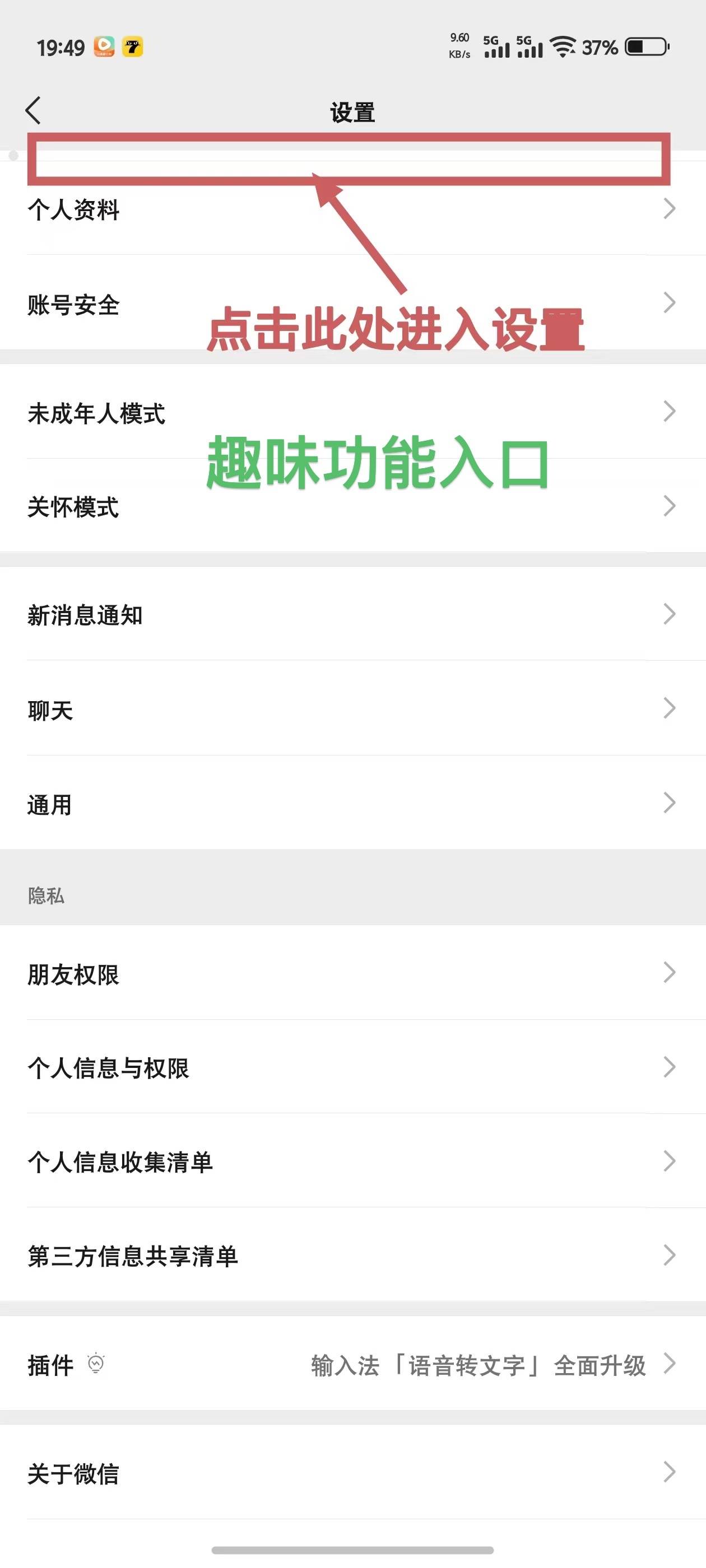Tap the screen recorder icon in status bar
706x1568 pixels.
tap(104, 46)
